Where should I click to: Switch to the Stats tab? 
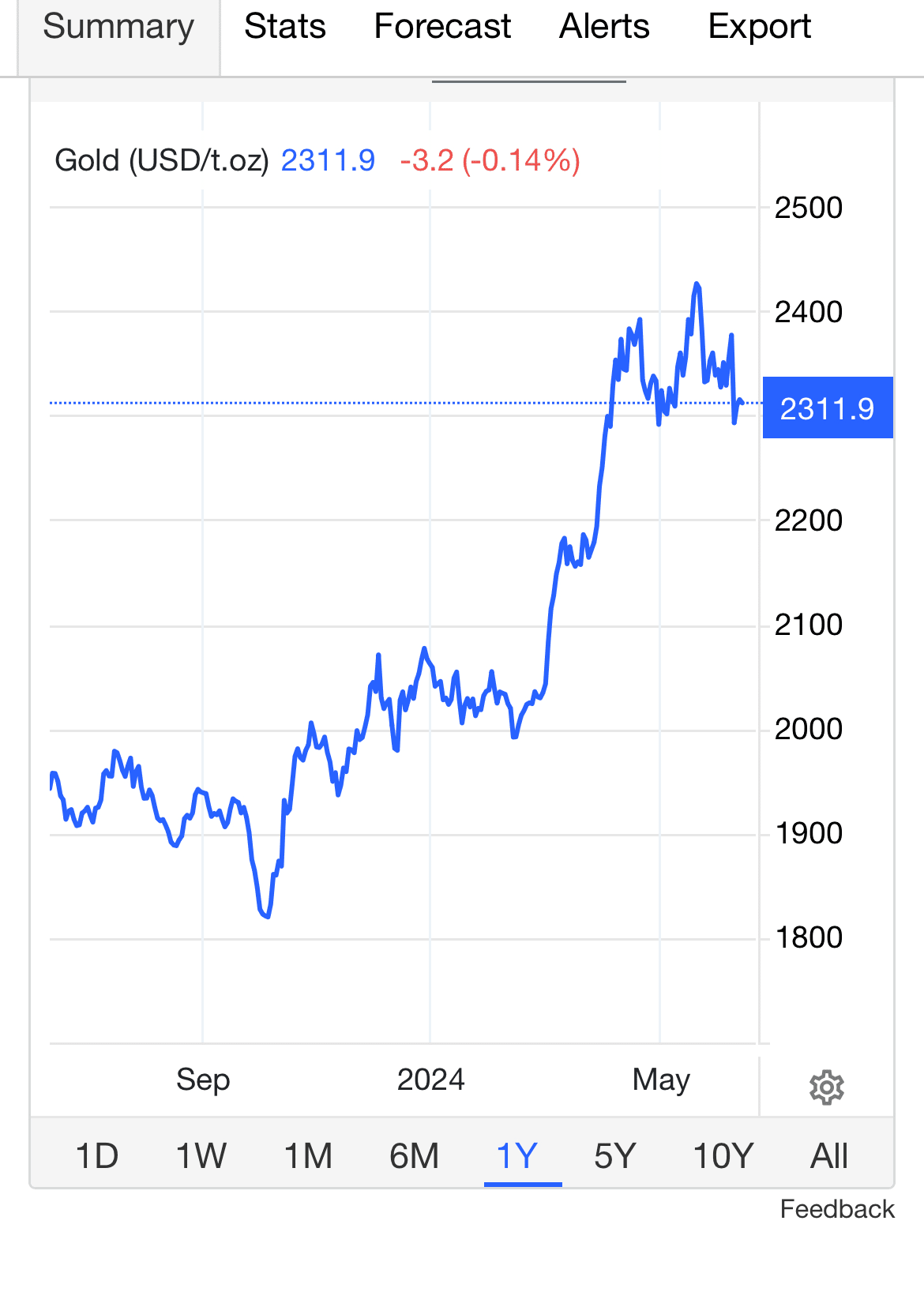point(284,27)
